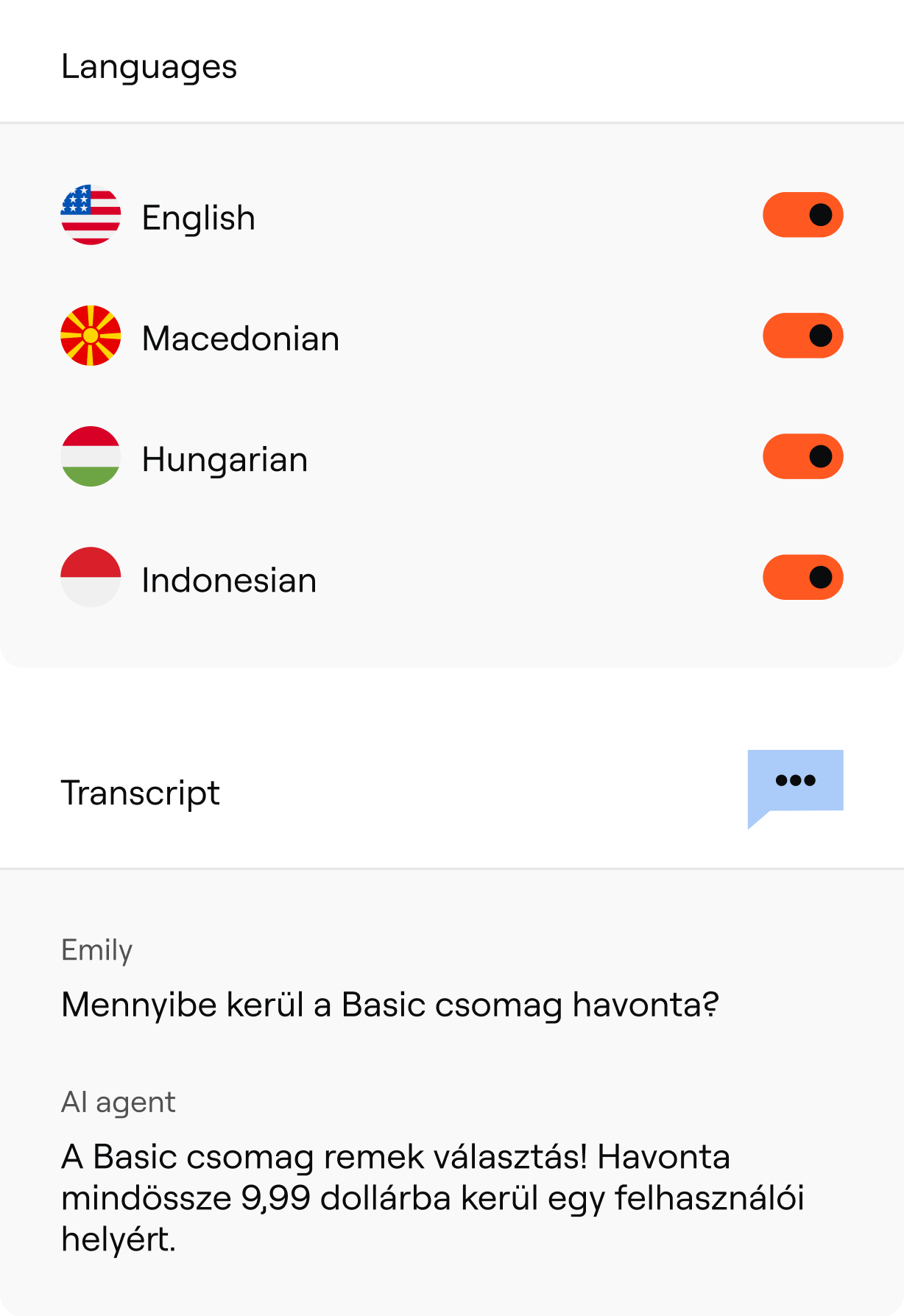Toggle off the English language switch
This screenshot has width=904, height=1316.
(802, 215)
